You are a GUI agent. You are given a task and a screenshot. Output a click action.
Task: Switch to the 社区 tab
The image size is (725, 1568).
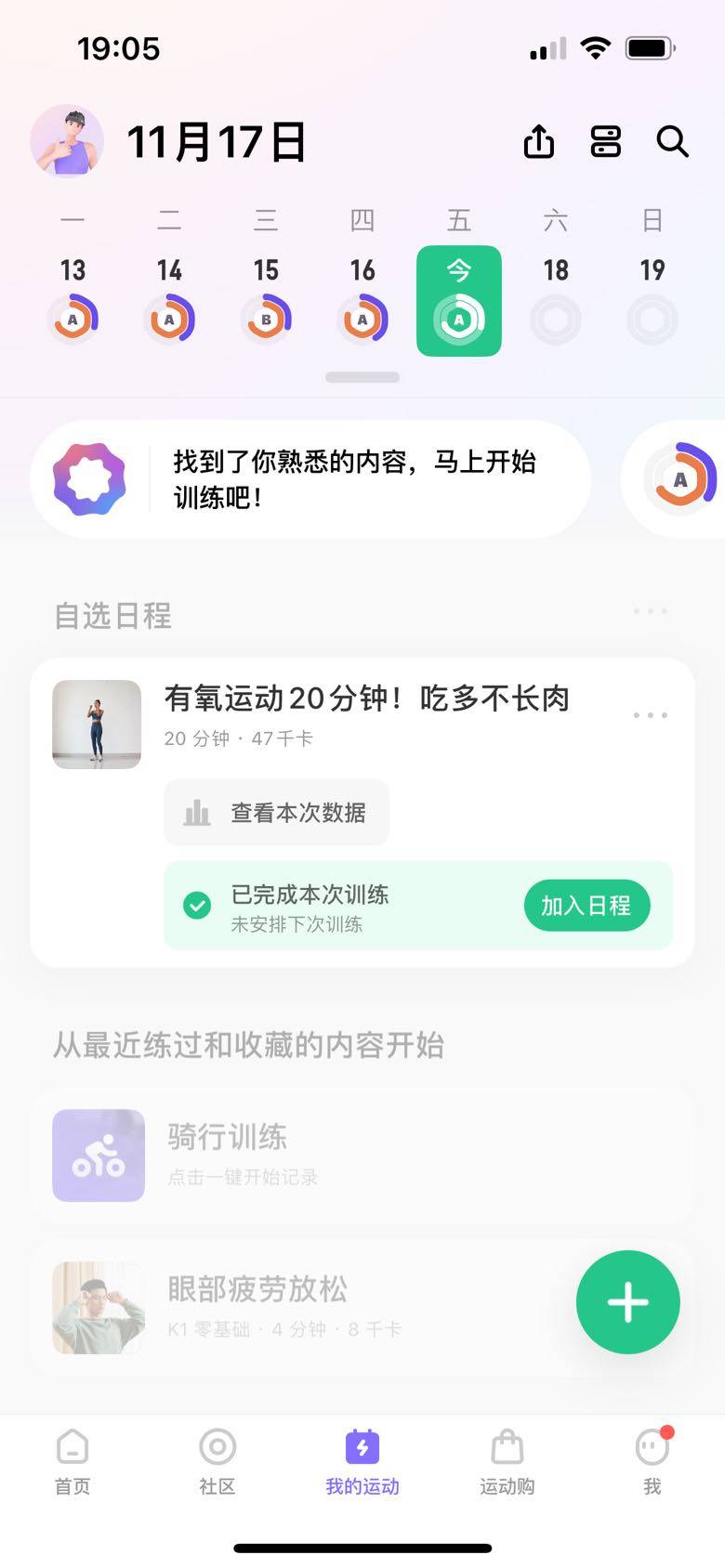(217, 1462)
